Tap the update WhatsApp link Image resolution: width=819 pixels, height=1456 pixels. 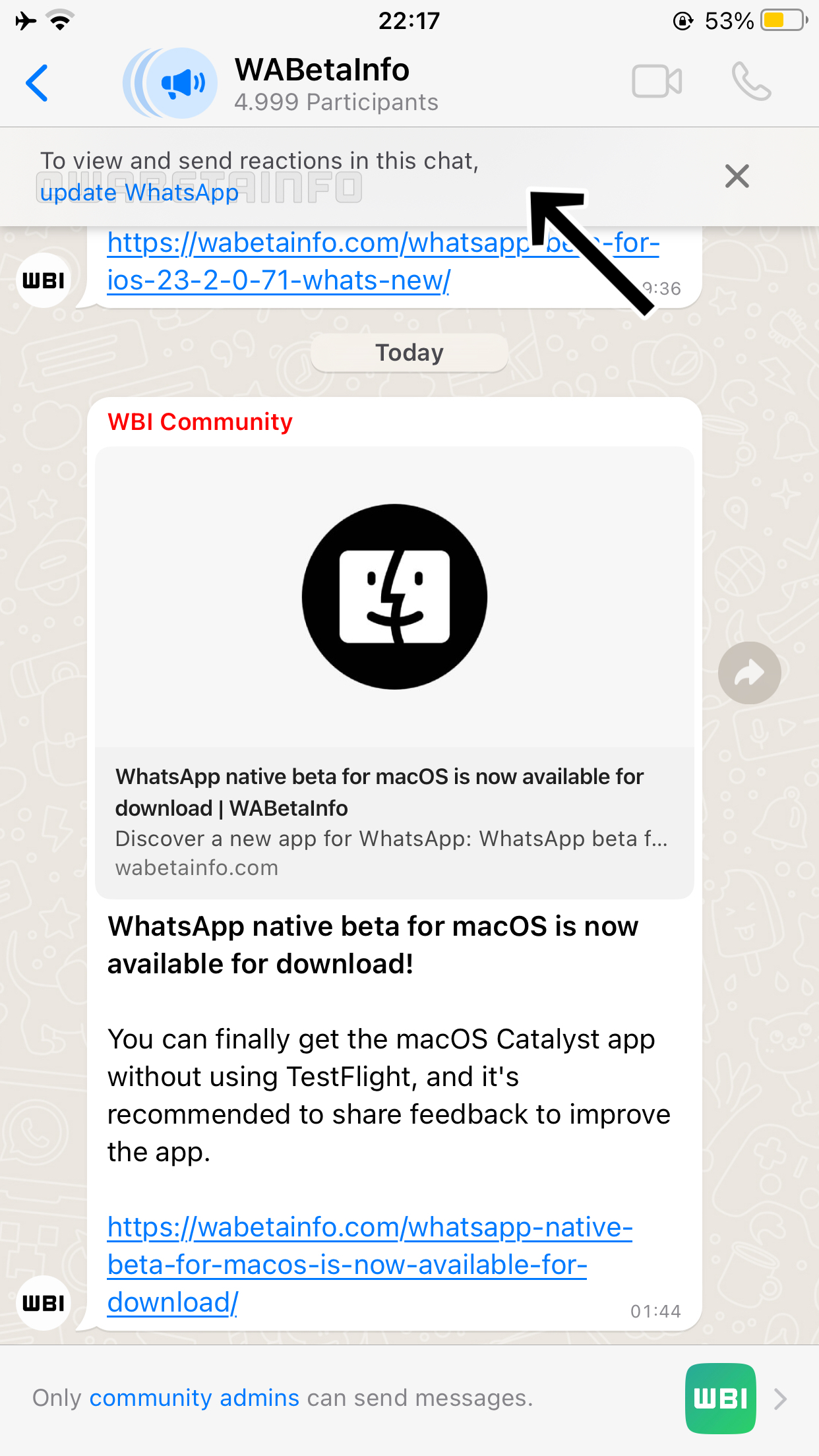tap(139, 193)
